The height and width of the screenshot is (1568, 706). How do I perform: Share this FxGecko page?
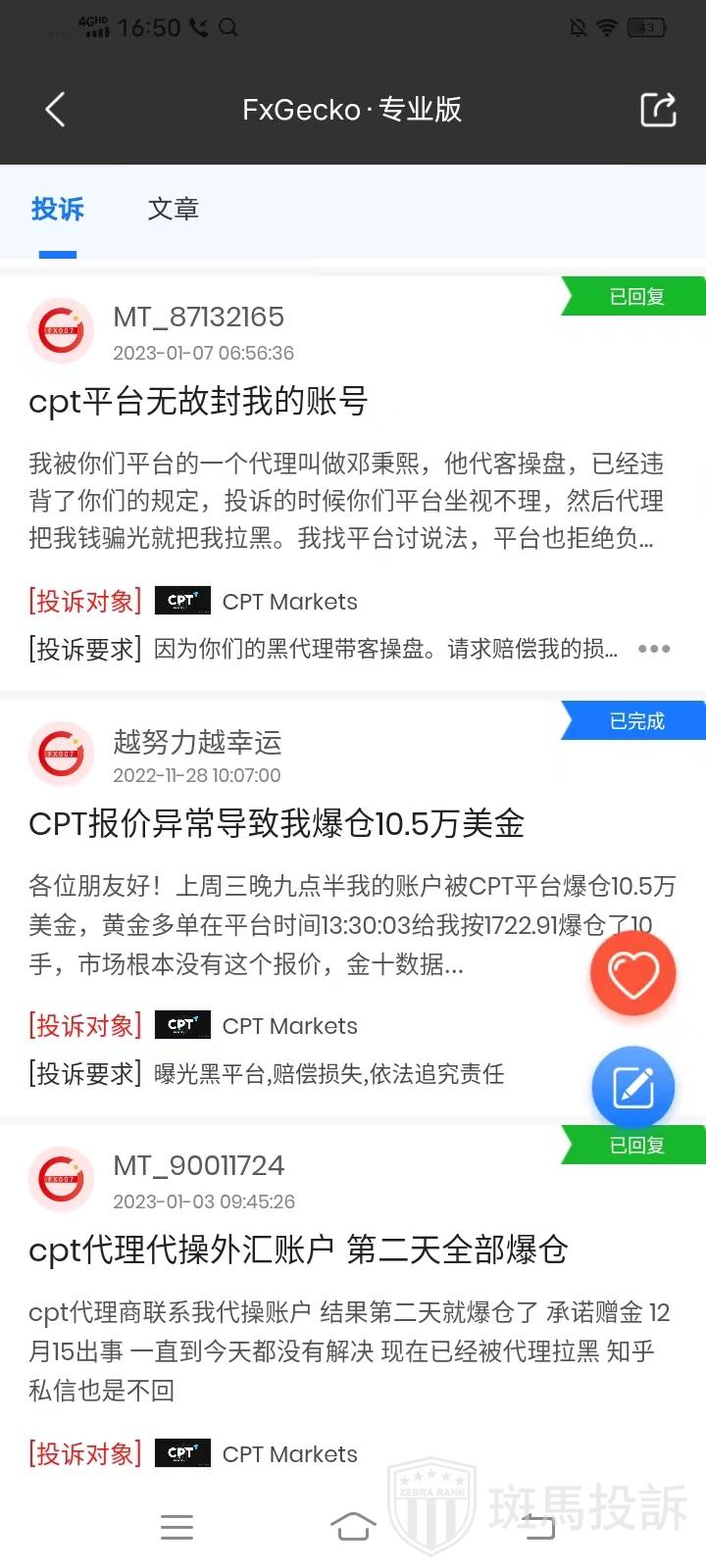tap(658, 110)
